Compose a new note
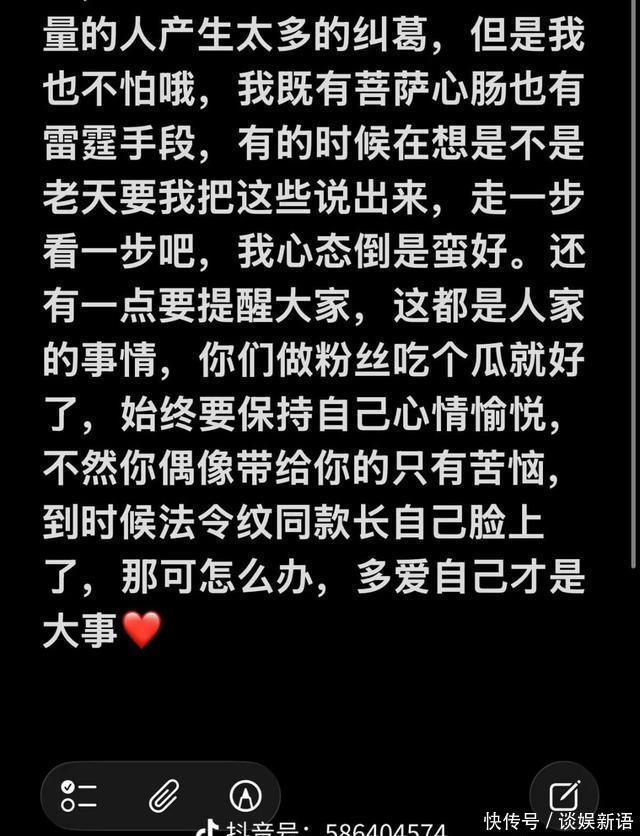 coord(565,796)
